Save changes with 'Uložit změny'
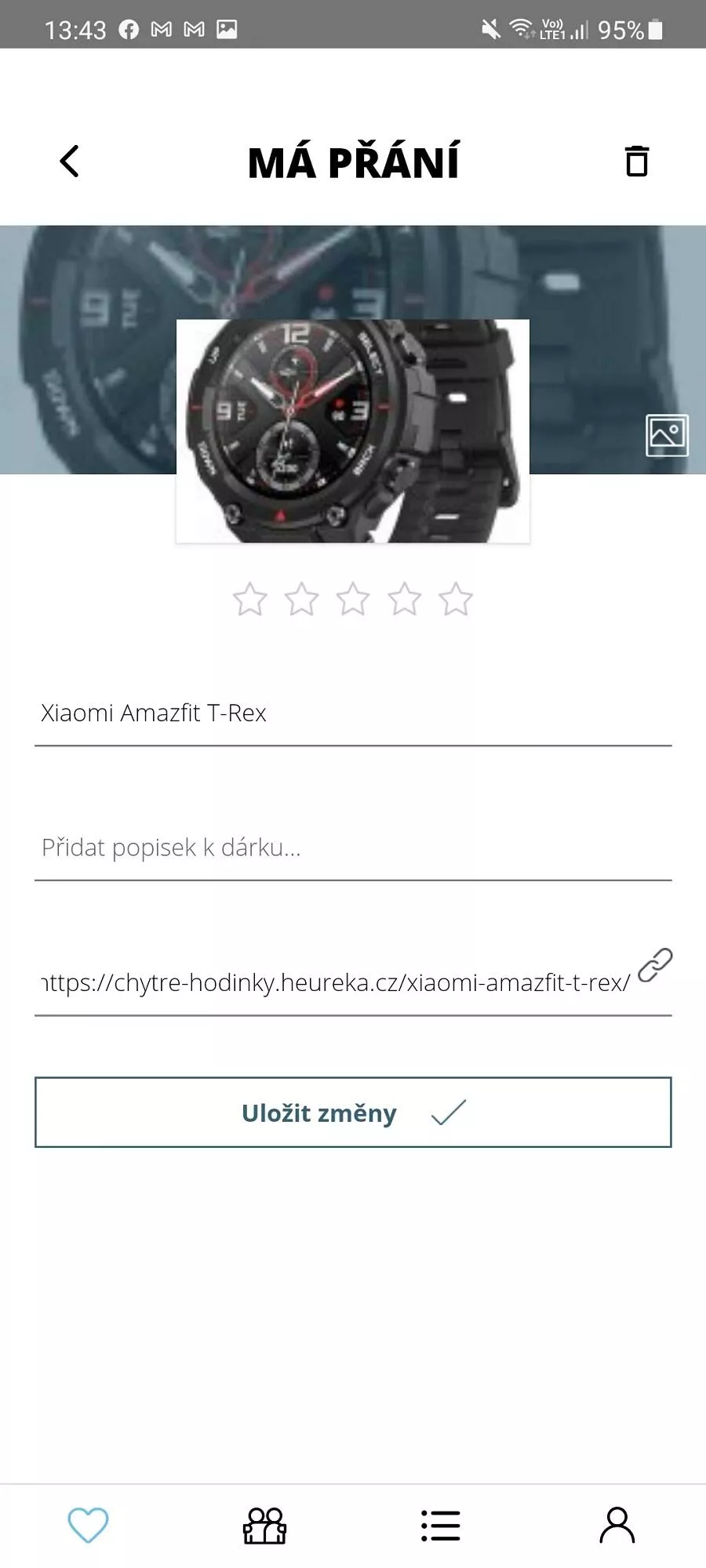 tap(353, 1112)
